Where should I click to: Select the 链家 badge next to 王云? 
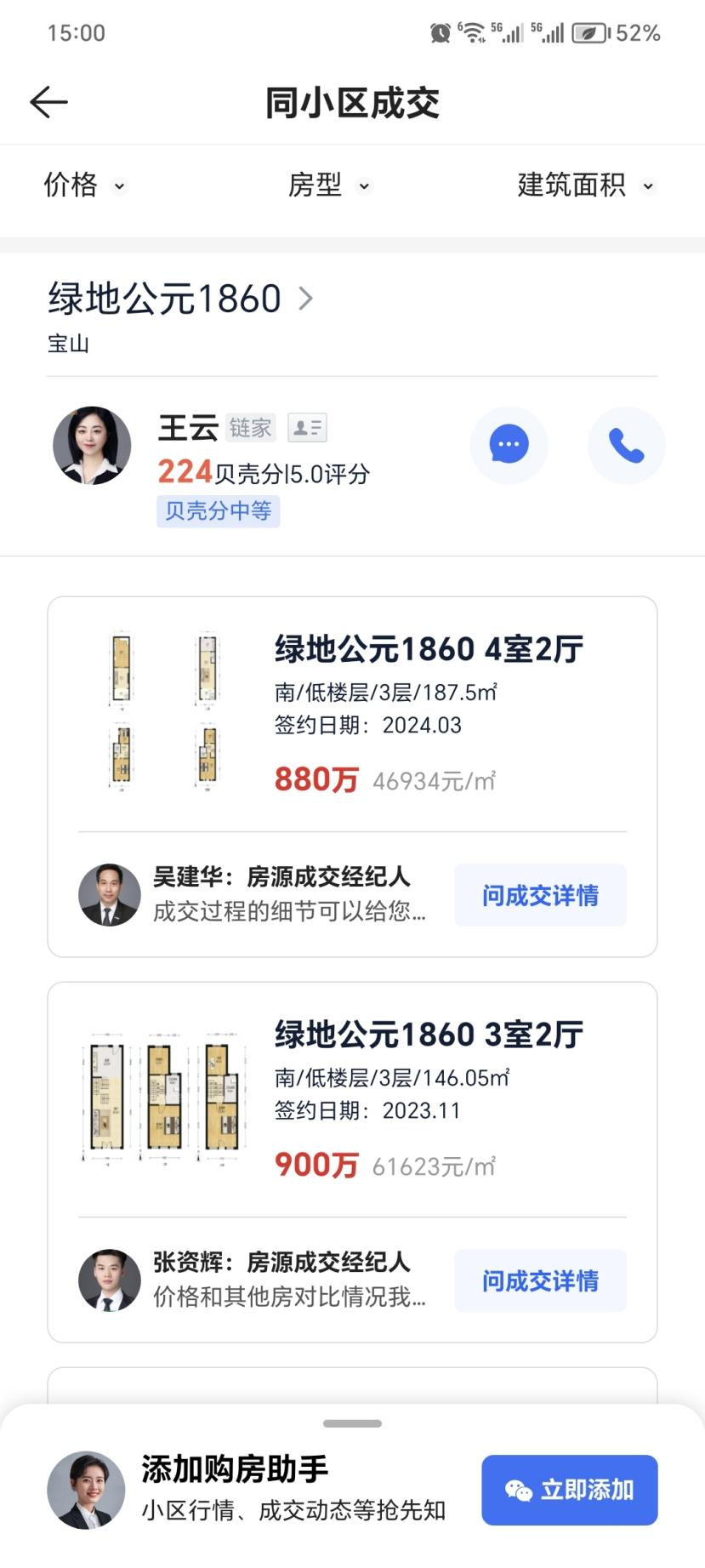249,428
